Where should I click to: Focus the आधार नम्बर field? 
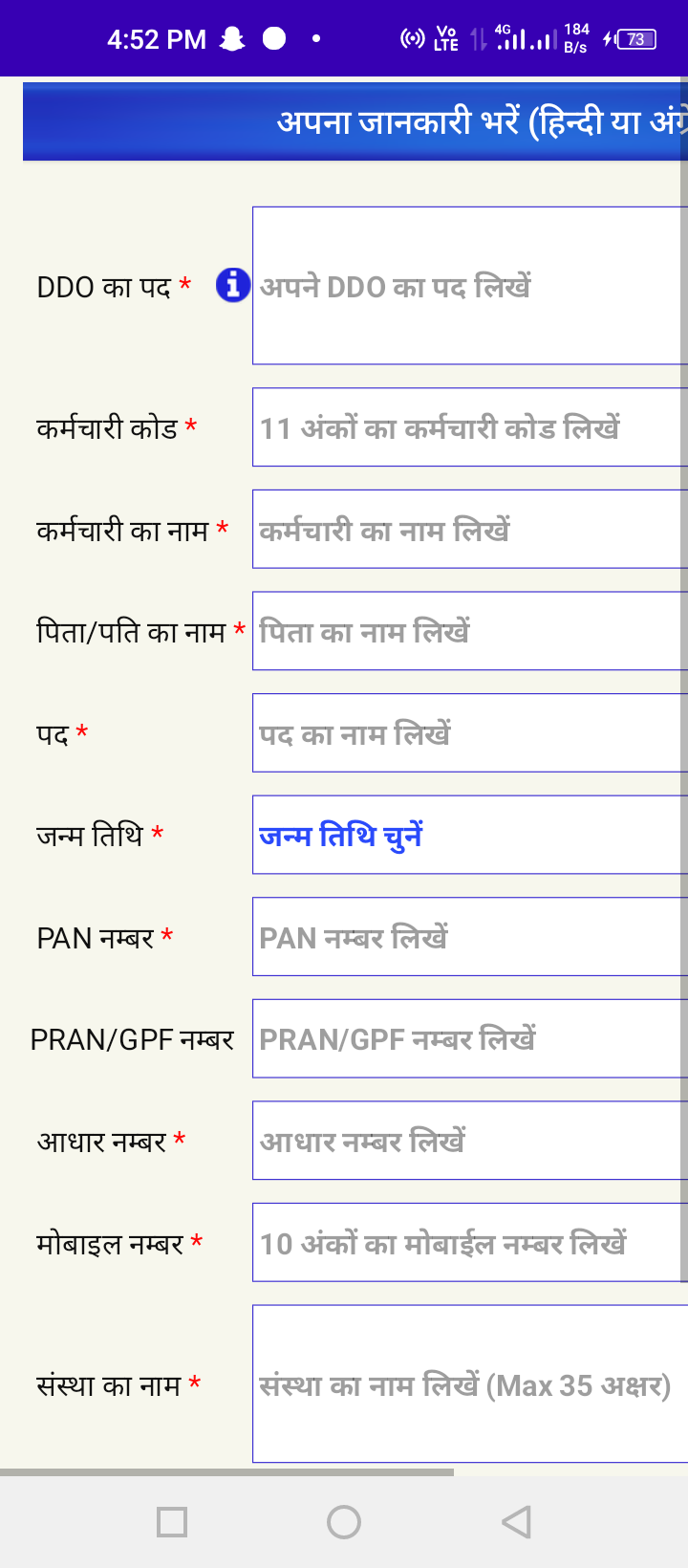pos(470,1141)
